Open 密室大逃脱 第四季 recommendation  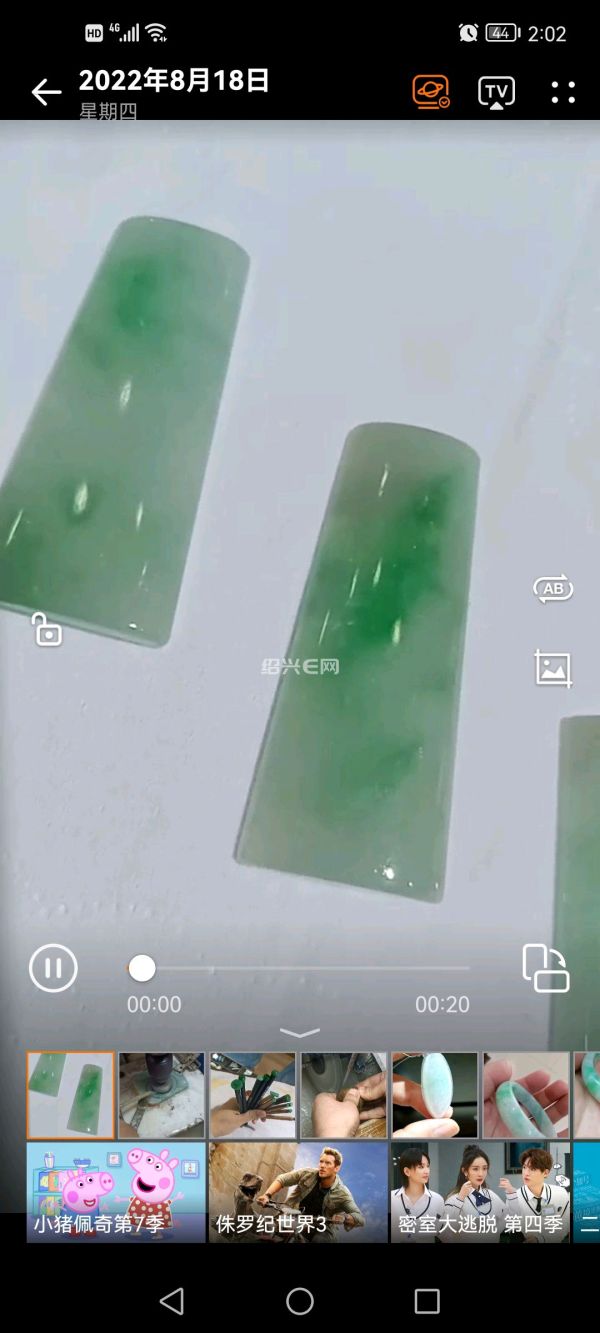[x=480, y=1192]
